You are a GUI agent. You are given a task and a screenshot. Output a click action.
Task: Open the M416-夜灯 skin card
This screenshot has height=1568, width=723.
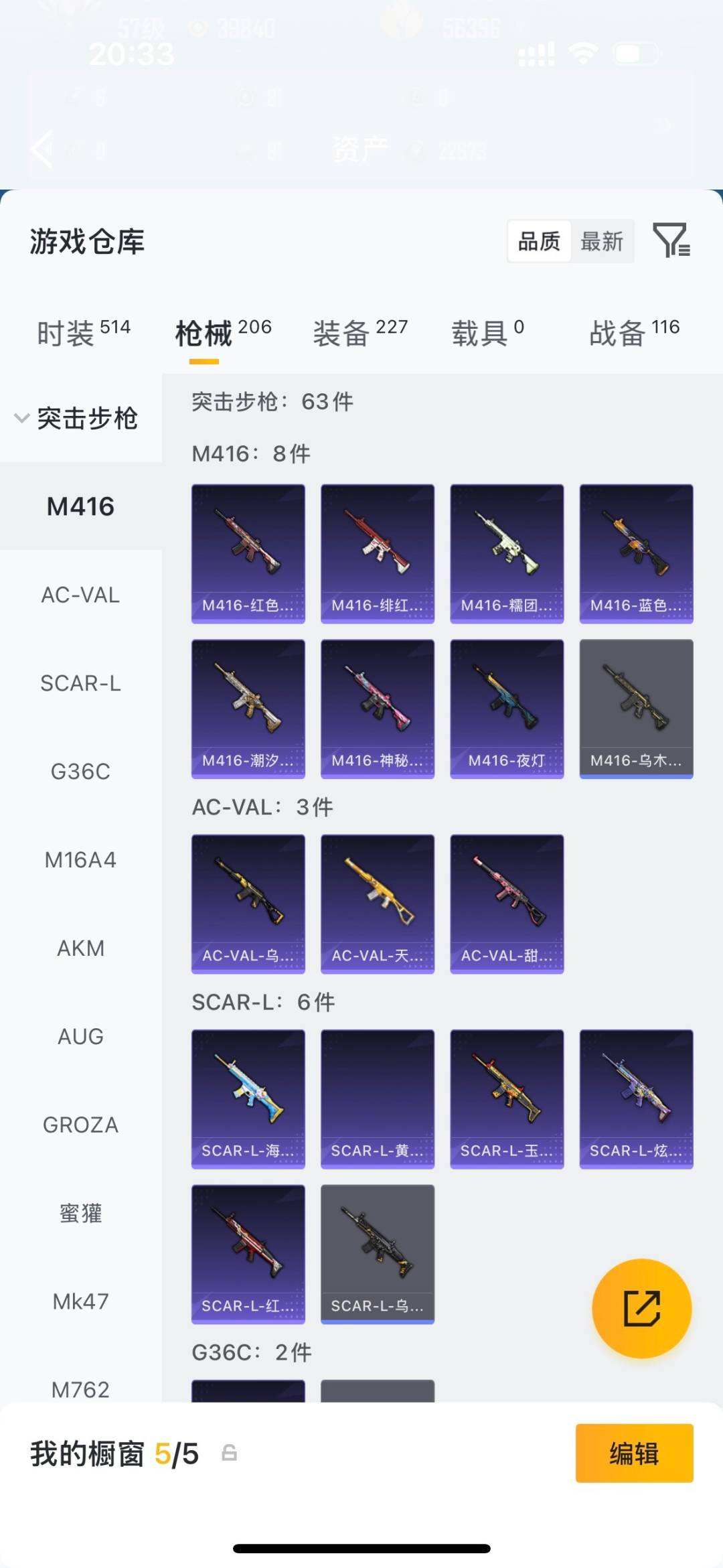(507, 709)
